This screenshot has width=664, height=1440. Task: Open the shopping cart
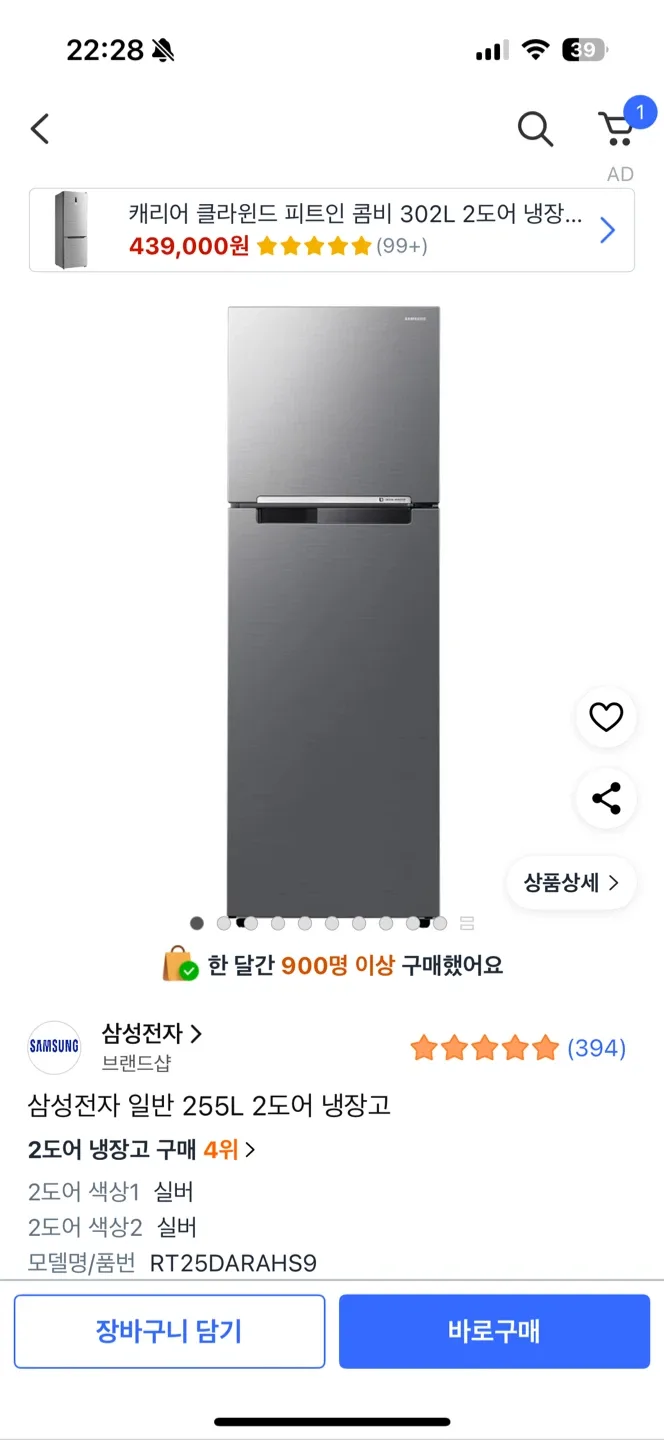617,128
